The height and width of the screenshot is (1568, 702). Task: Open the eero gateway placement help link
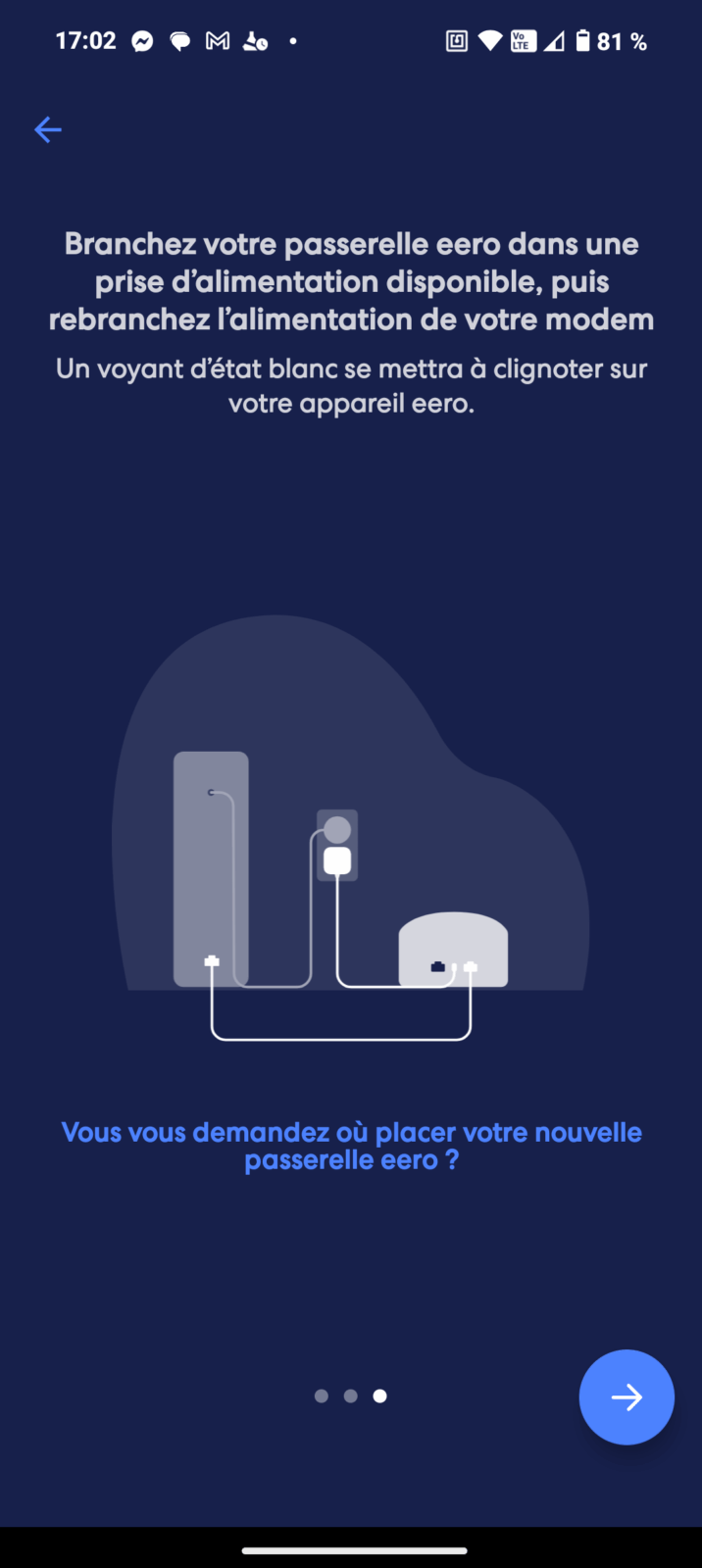[x=351, y=1146]
